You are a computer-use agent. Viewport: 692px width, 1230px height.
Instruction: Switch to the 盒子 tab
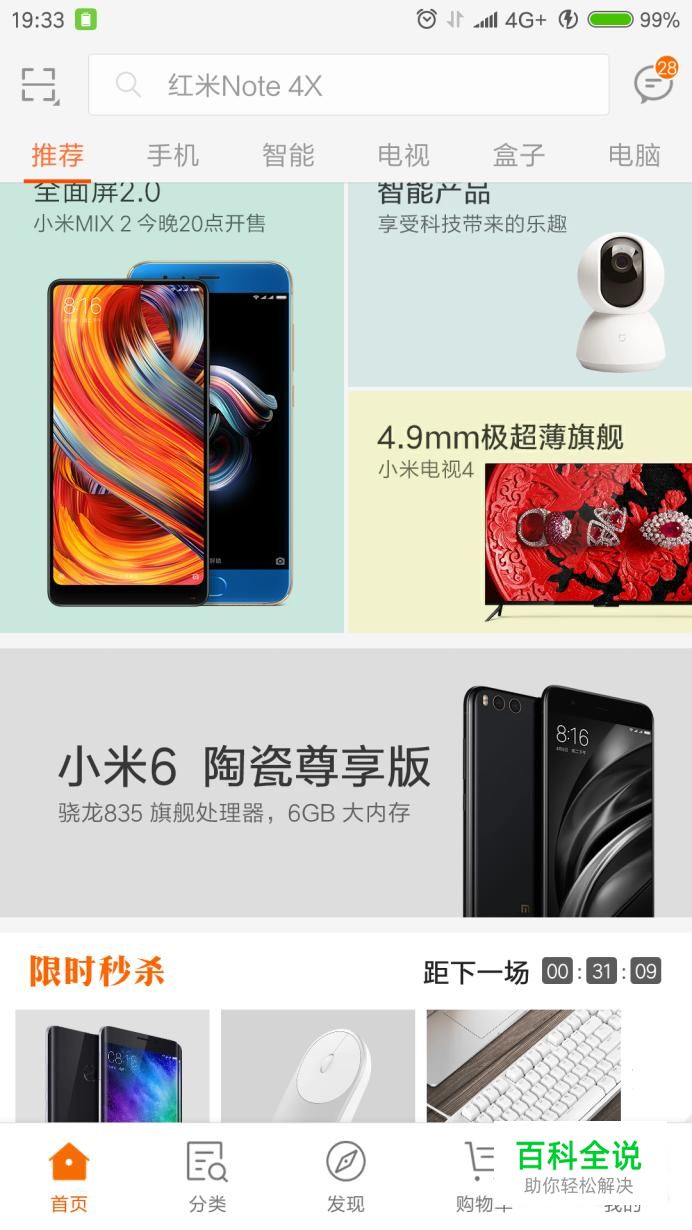[519, 155]
